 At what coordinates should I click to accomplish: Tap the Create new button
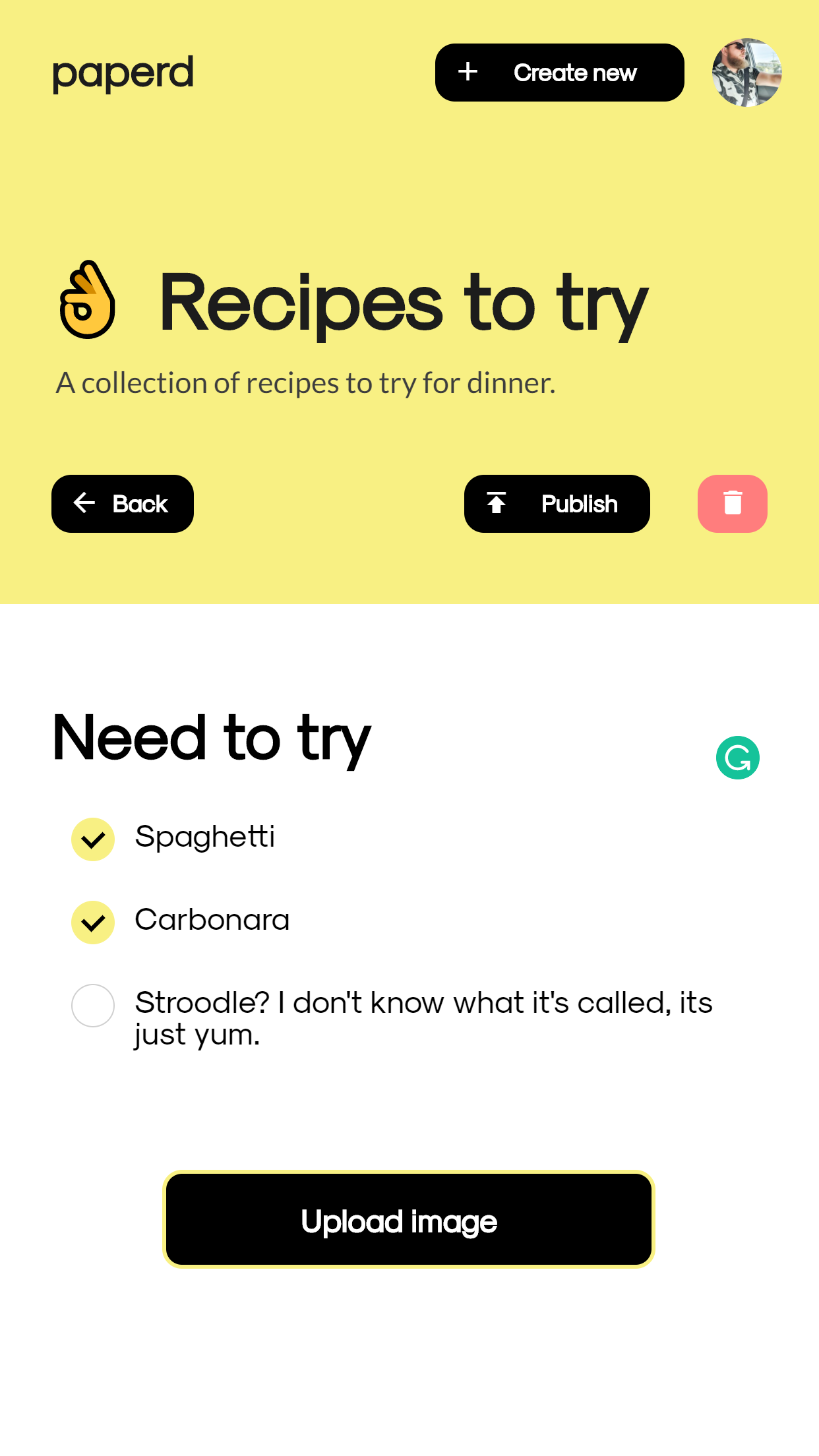click(559, 73)
